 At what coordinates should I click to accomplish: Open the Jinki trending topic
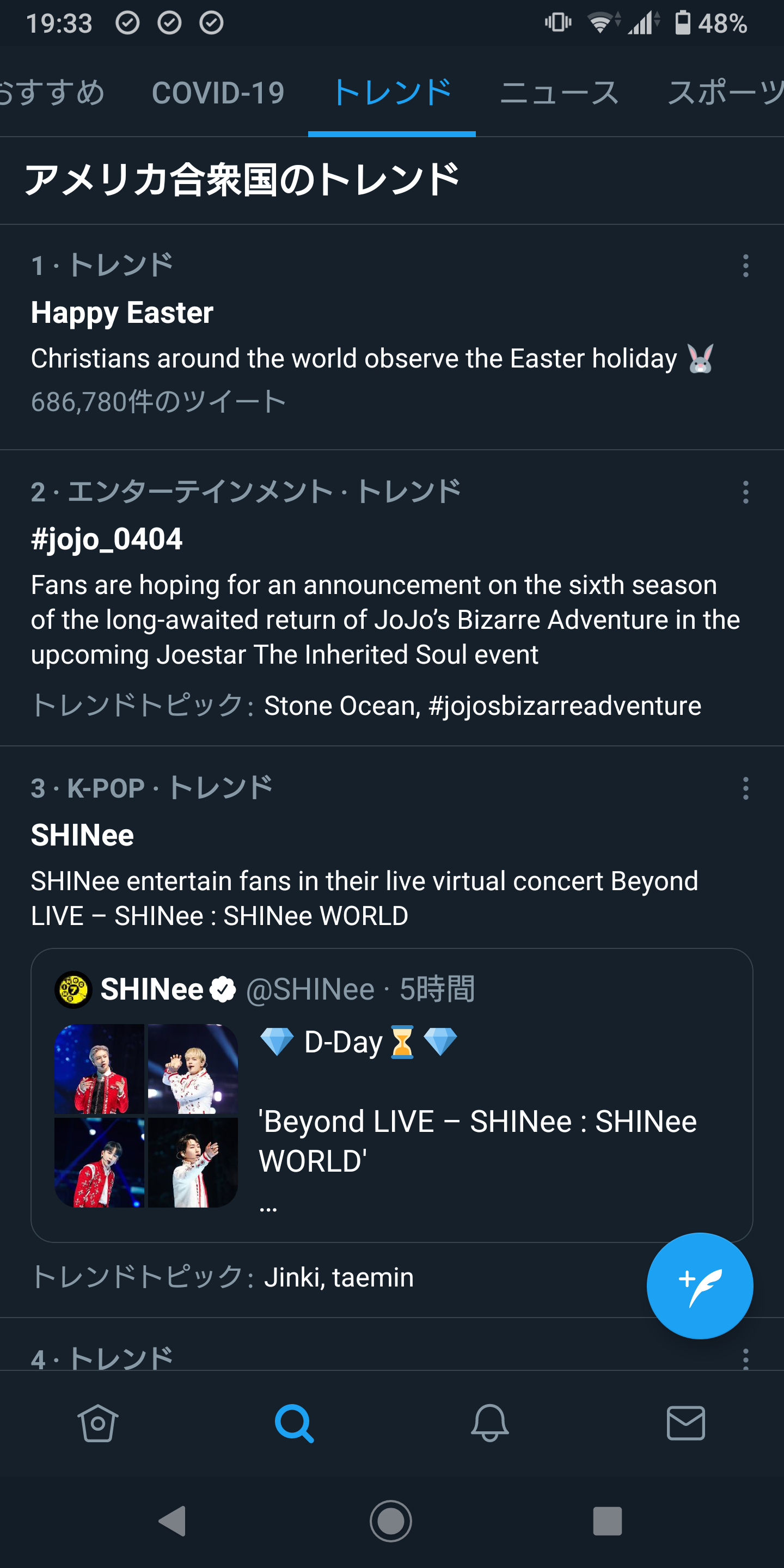click(293, 1278)
